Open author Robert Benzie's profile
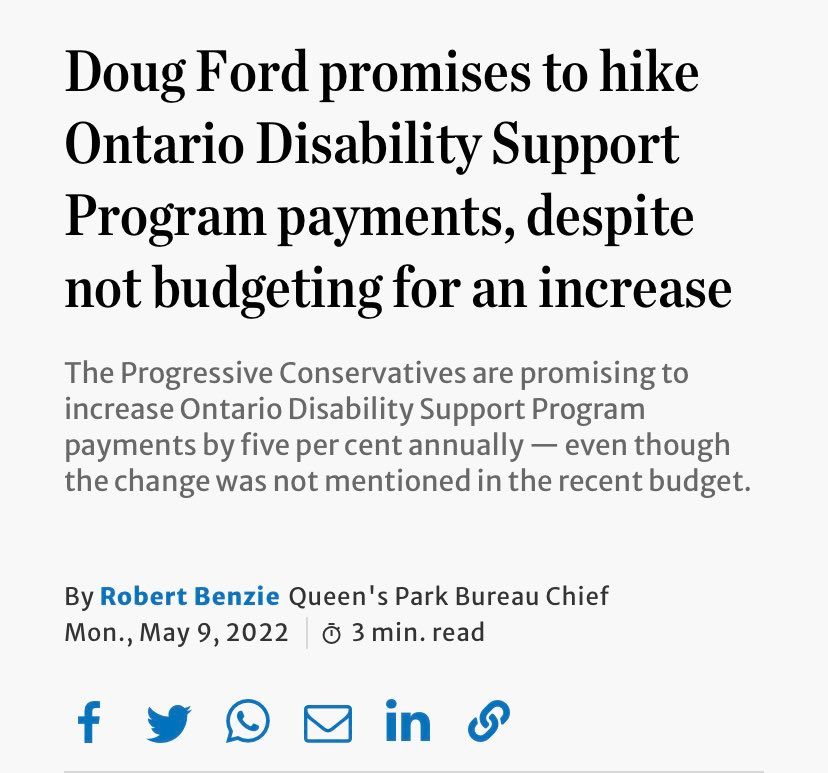 click(x=189, y=597)
